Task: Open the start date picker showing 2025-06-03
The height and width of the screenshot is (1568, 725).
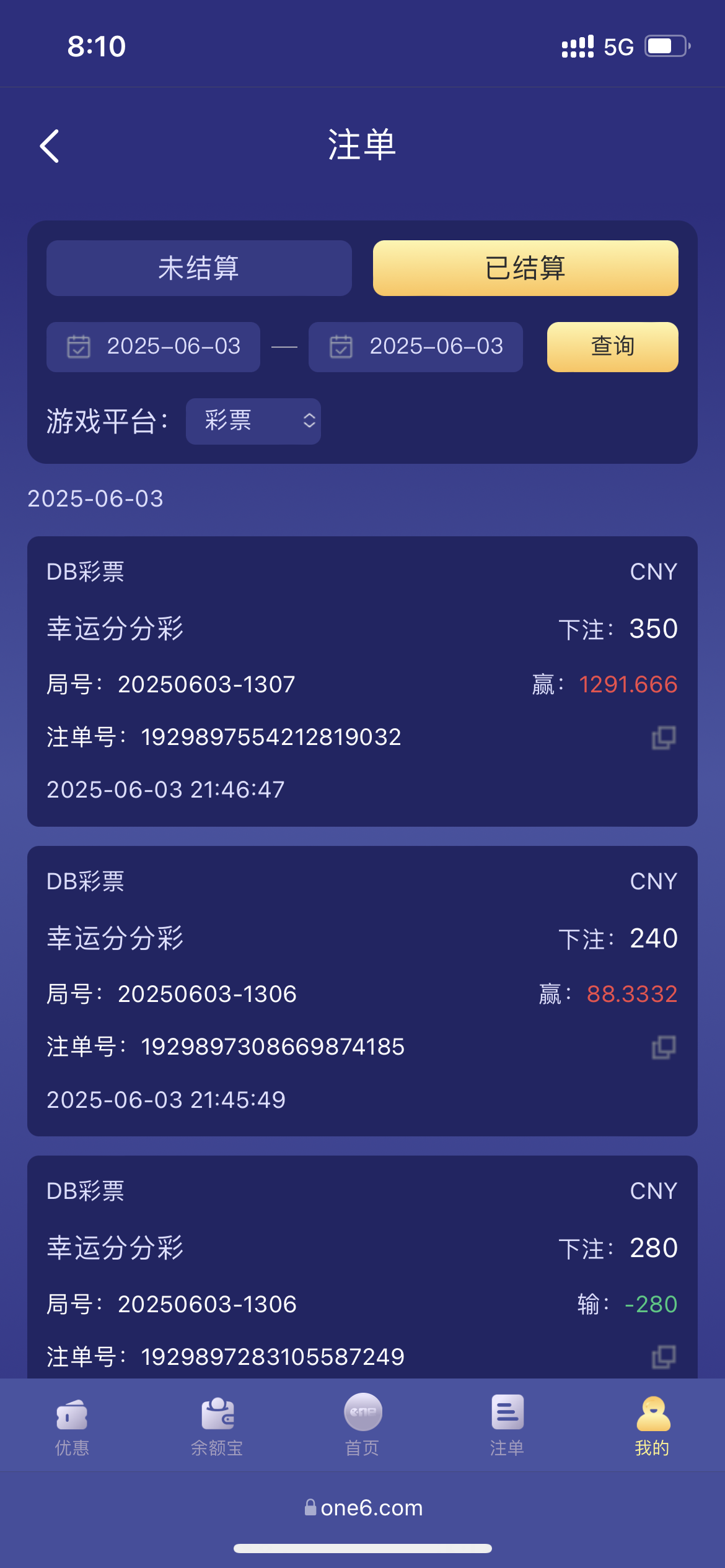Action: (152, 347)
